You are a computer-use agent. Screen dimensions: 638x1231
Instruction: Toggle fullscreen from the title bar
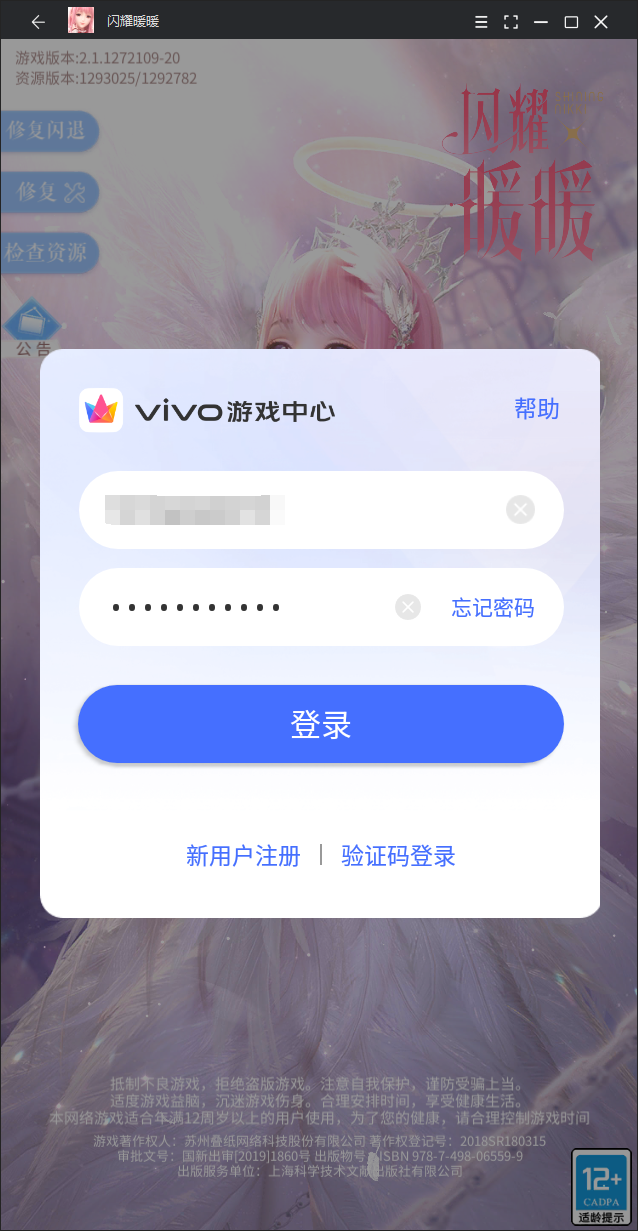tap(511, 21)
